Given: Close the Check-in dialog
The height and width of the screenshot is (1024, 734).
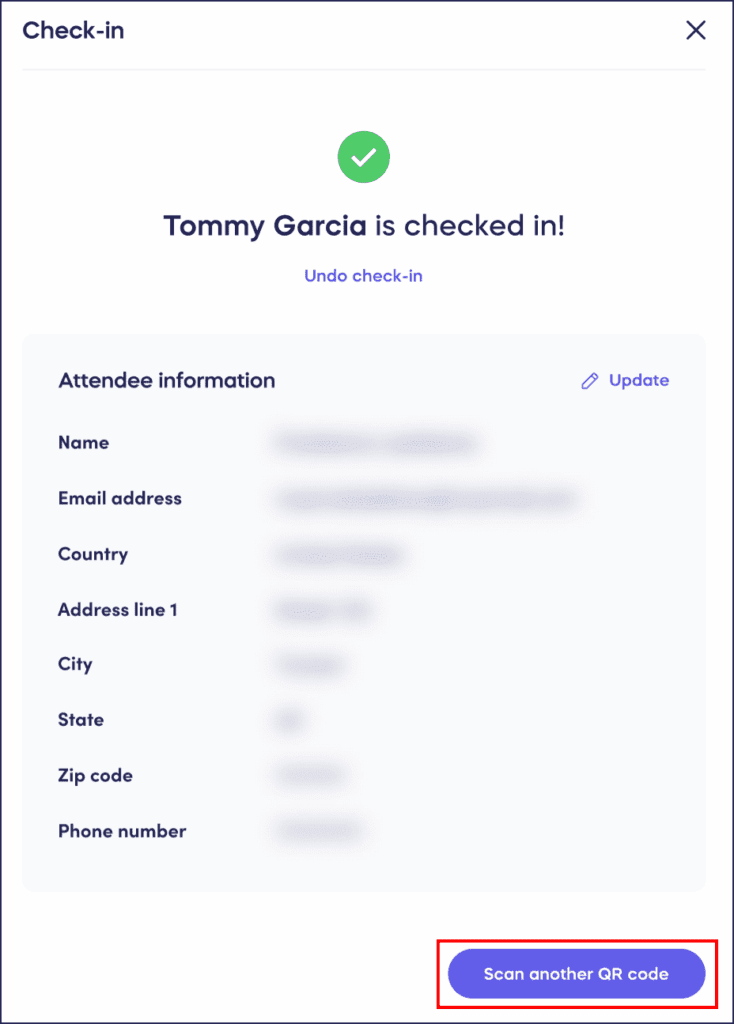Looking at the screenshot, I should 695,30.
